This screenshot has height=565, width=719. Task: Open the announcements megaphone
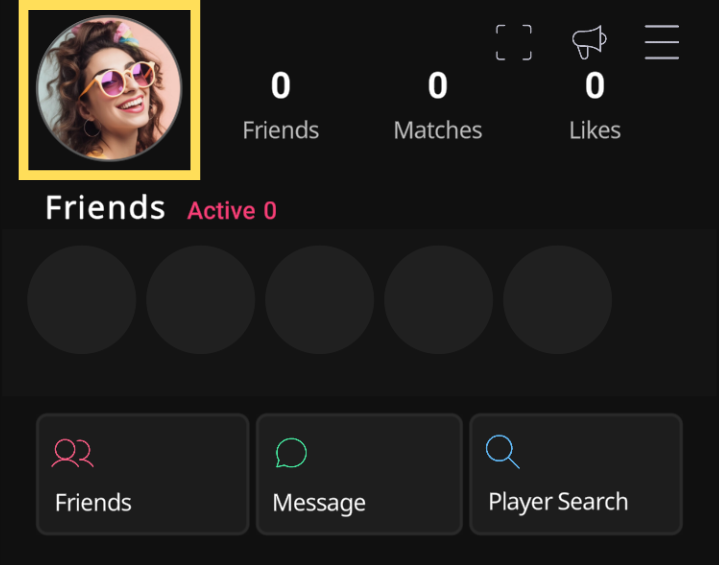[589, 42]
